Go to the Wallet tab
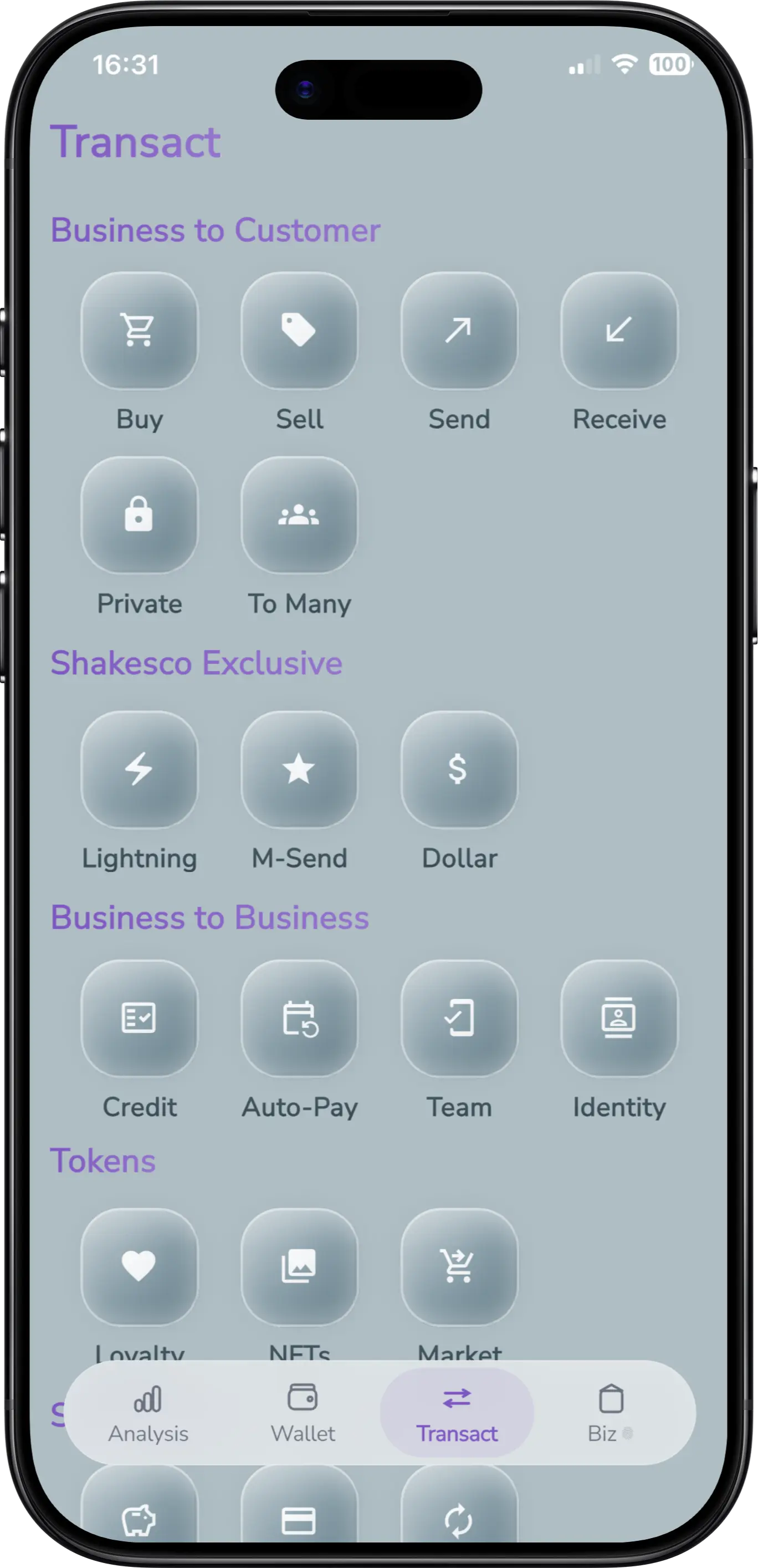This screenshot has height=1568, width=758. pyautogui.click(x=303, y=1412)
